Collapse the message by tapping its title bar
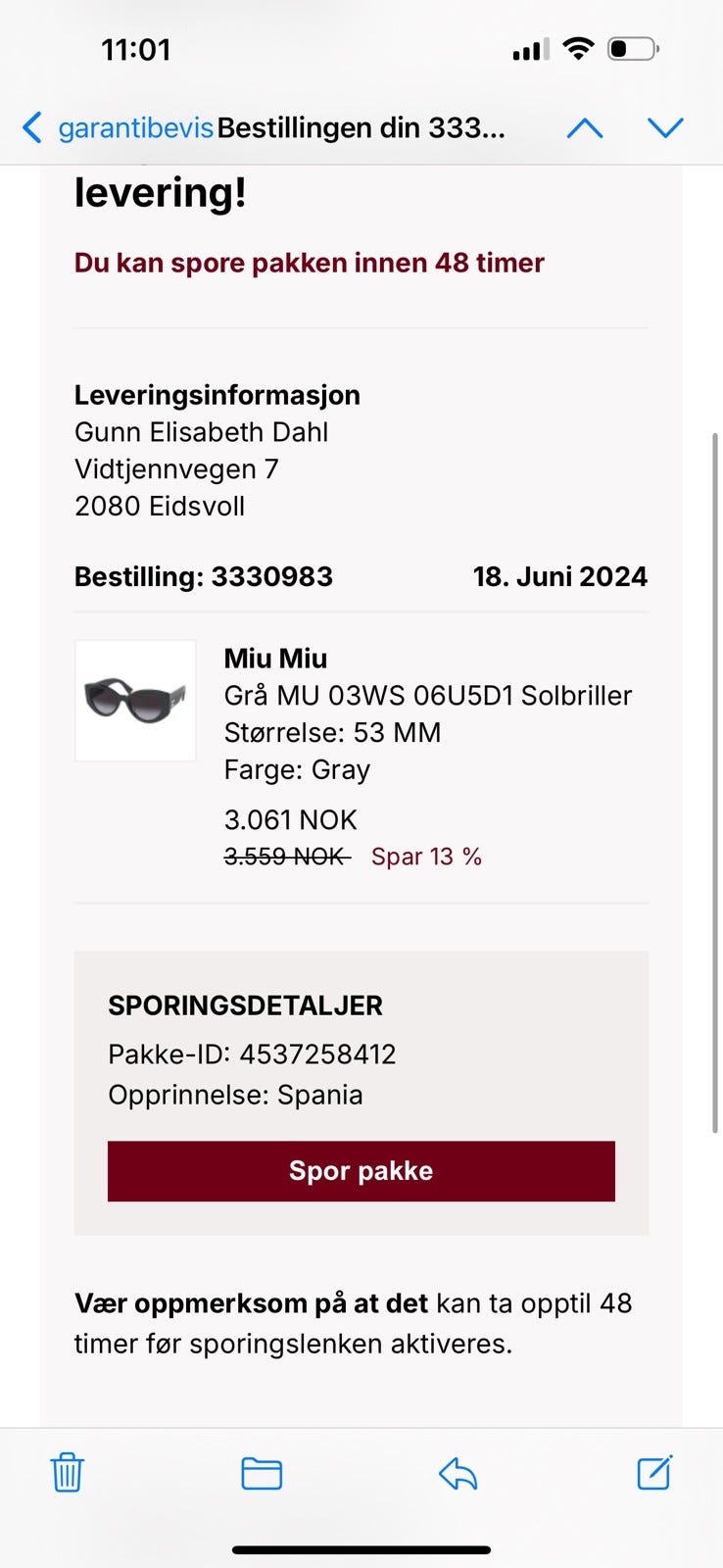This screenshot has width=723, height=1568. 361,127
